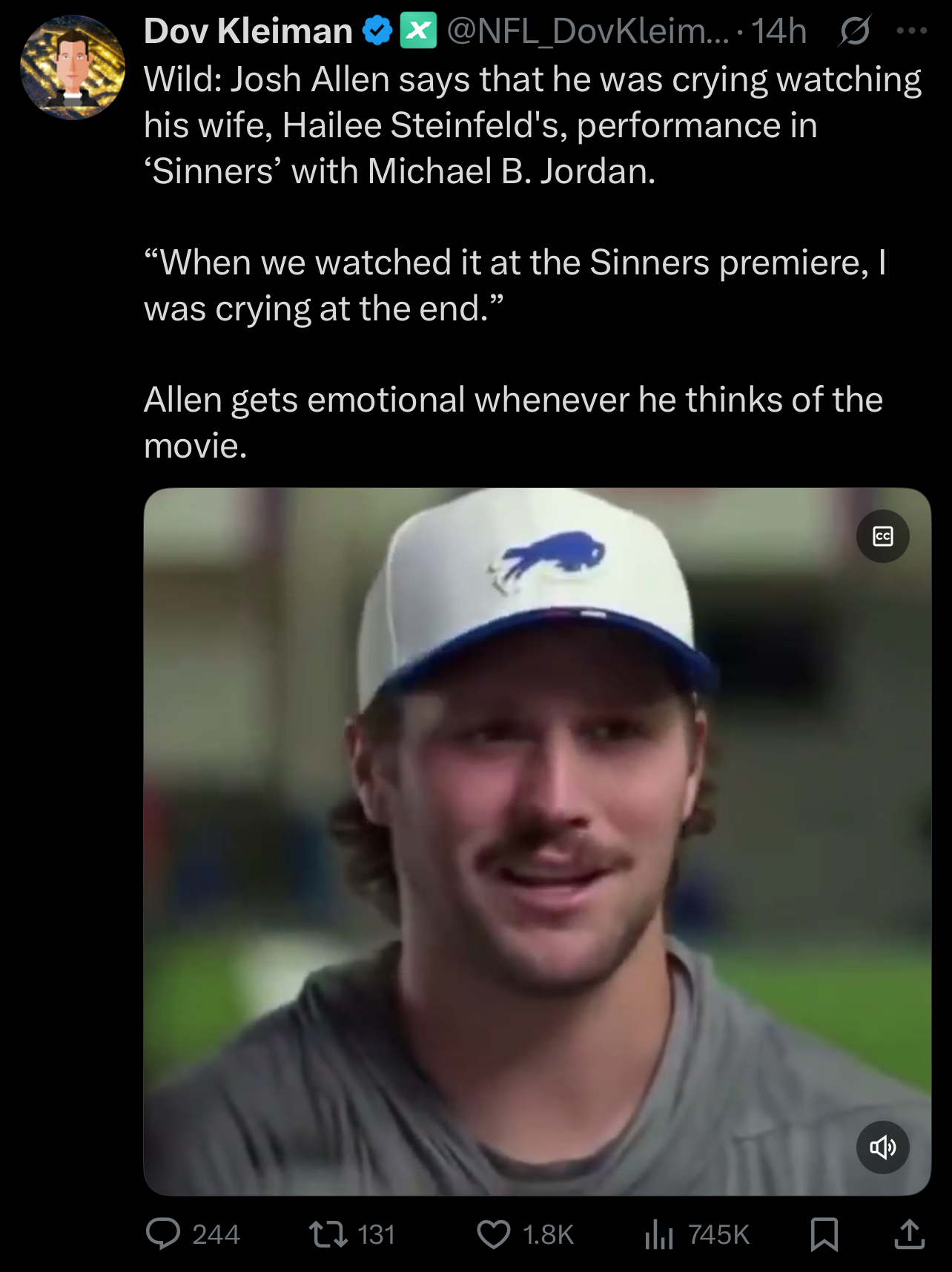Open Dov Kleiman's profile picture
This screenshot has height=1272, width=952.
coord(72,67)
